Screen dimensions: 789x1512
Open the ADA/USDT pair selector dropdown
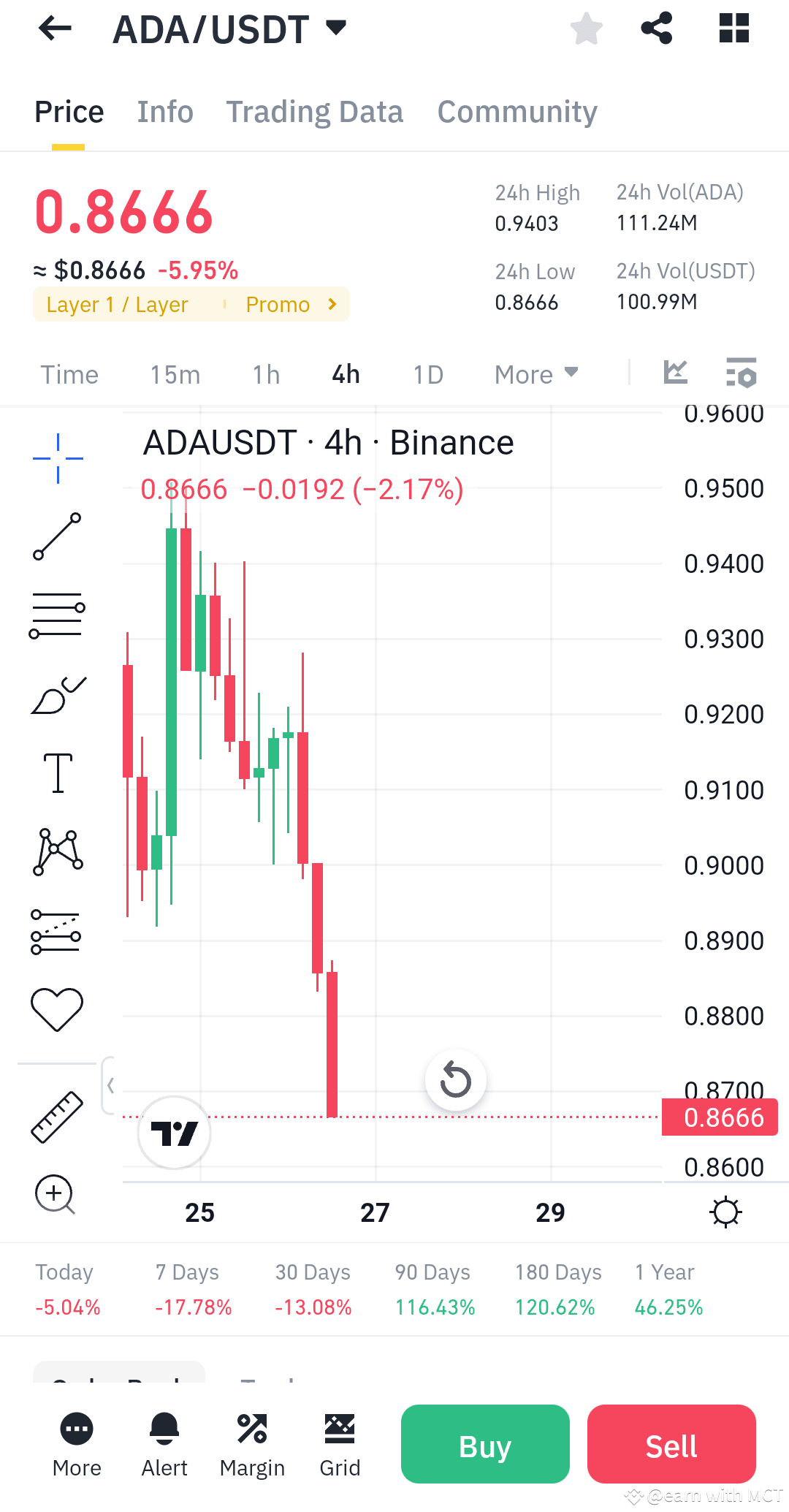click(336, 28)
